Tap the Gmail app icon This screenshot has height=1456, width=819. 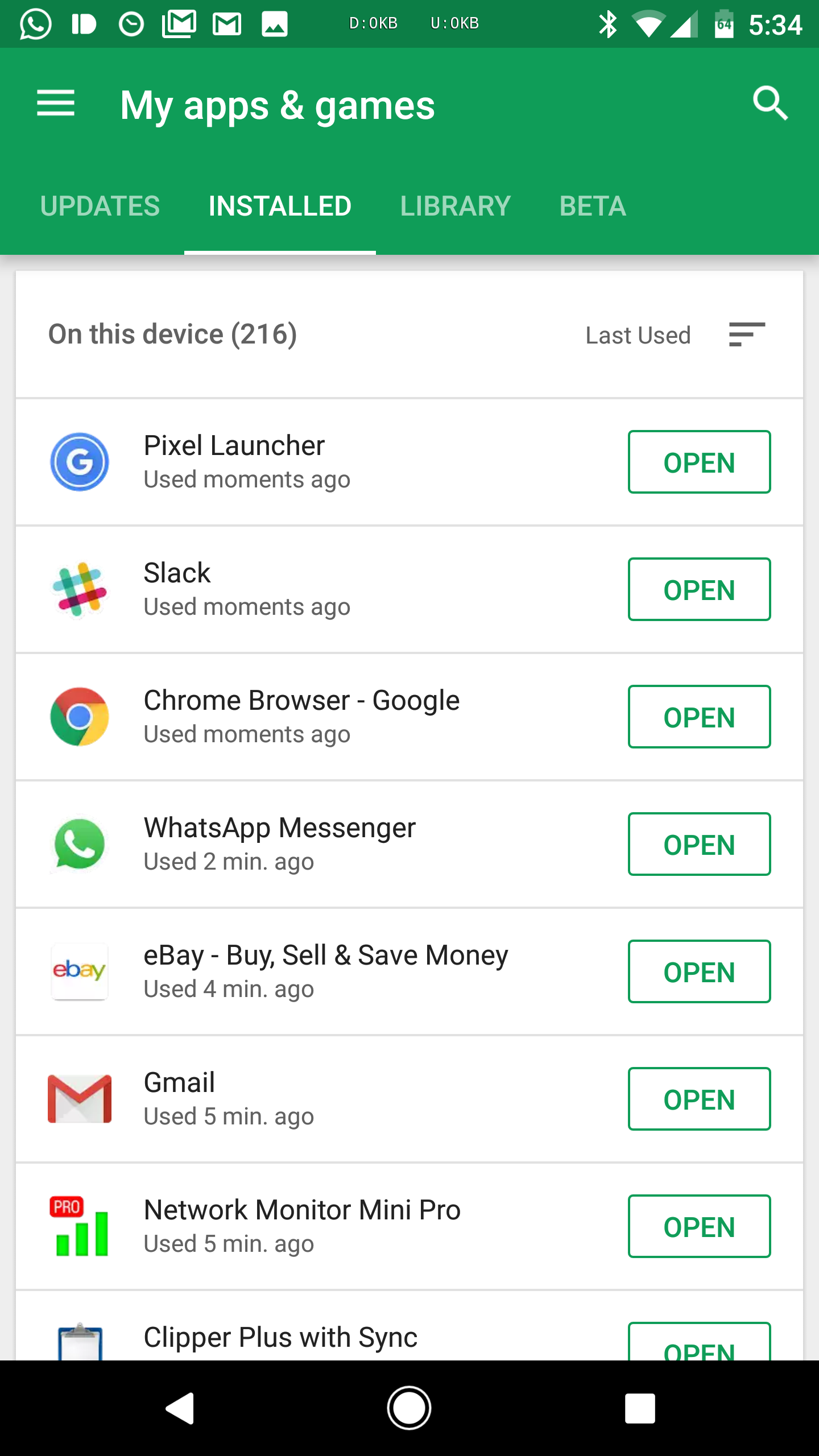[80, 1099]
